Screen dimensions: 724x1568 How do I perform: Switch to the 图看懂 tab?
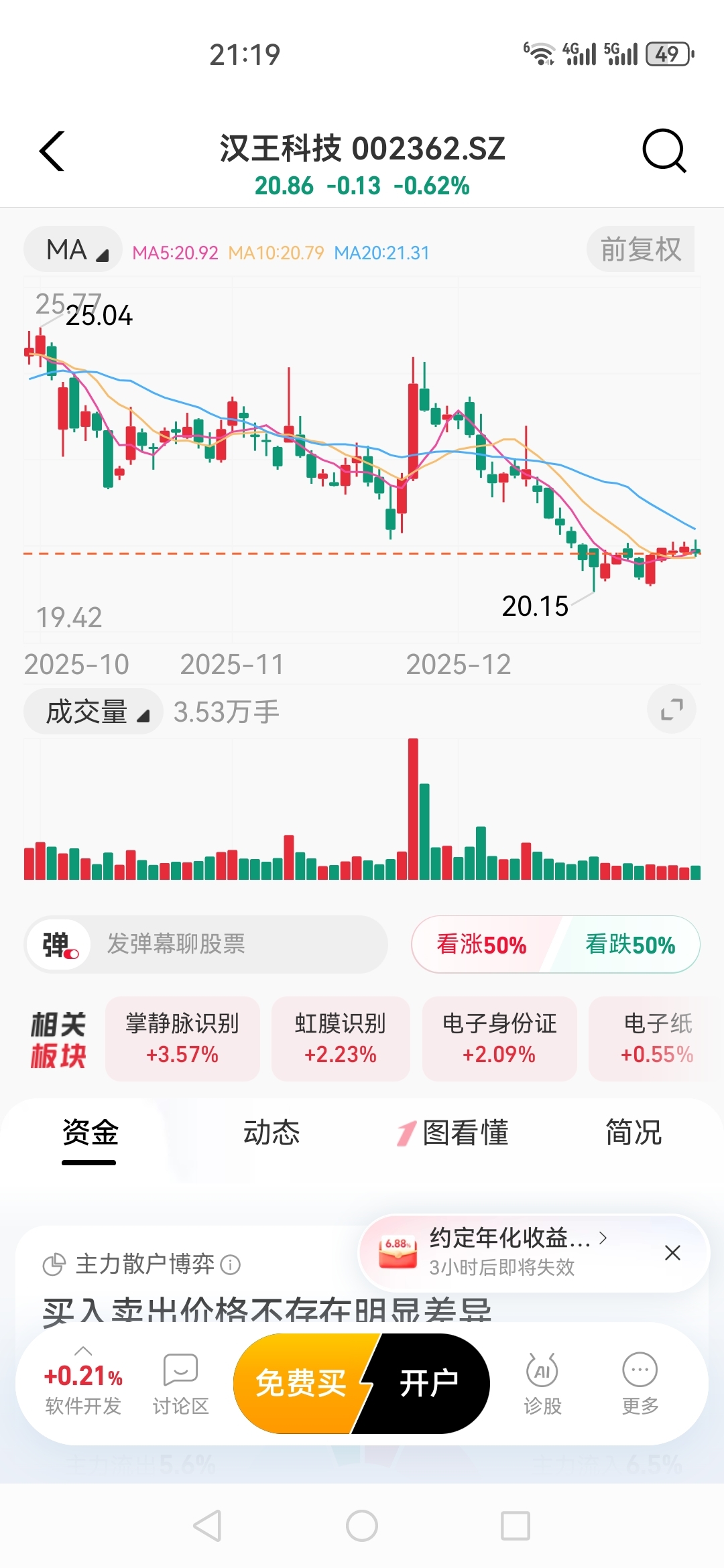pos(452,1132)
